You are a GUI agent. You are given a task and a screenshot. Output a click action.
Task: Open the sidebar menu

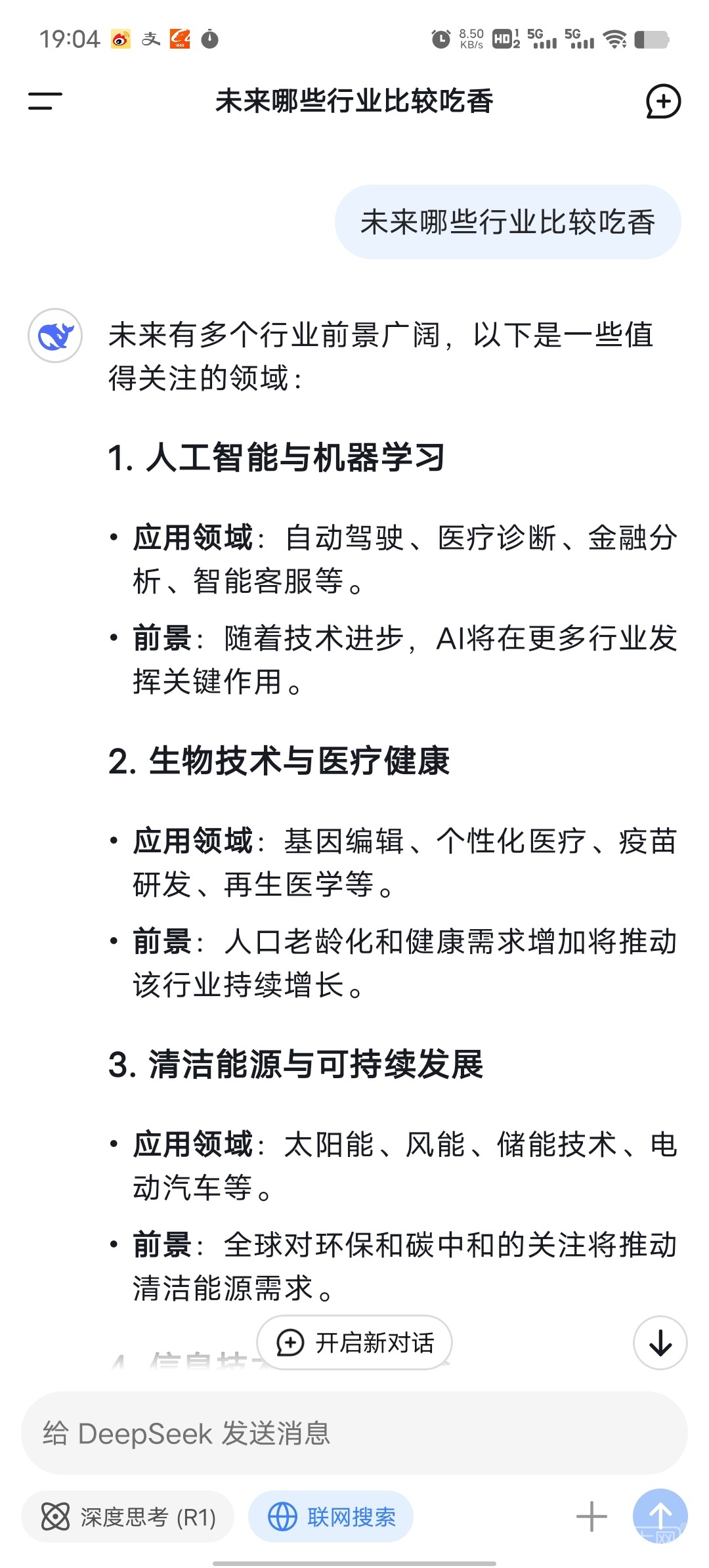tap(45, 101)
